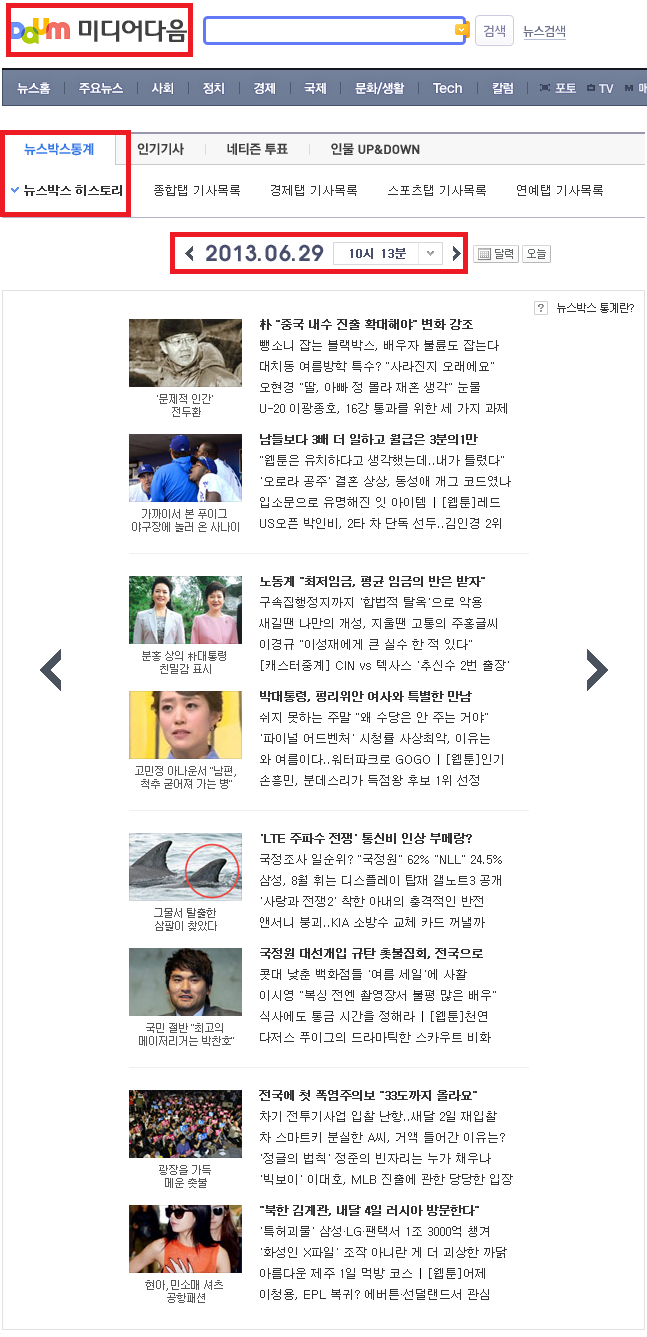647x1337 pixels.
Task: Switch to the 인기기사 tab
Action: (x=160, y=149)
